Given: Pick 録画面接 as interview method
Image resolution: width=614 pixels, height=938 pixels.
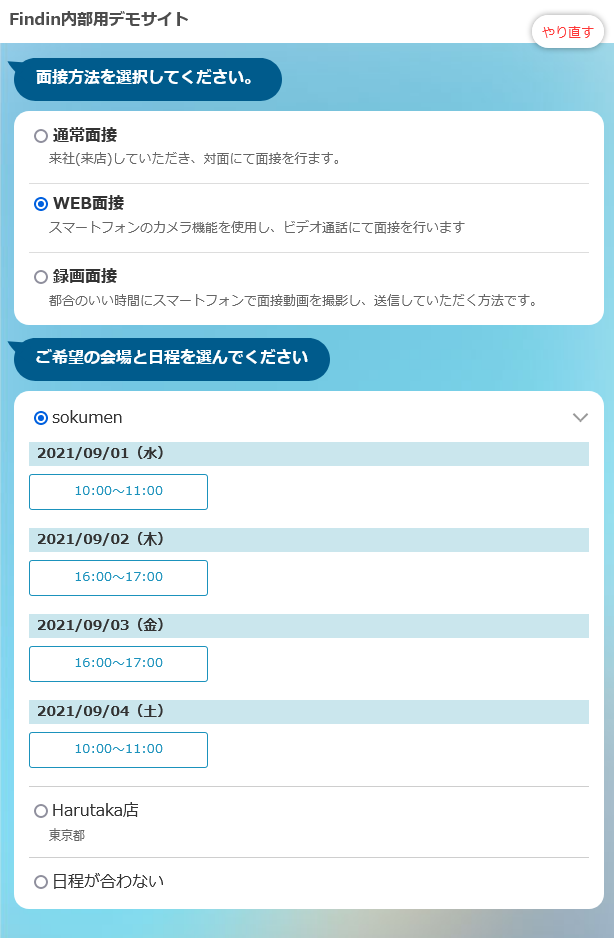Looking at the screenshot, I should [x=41, y=277].
